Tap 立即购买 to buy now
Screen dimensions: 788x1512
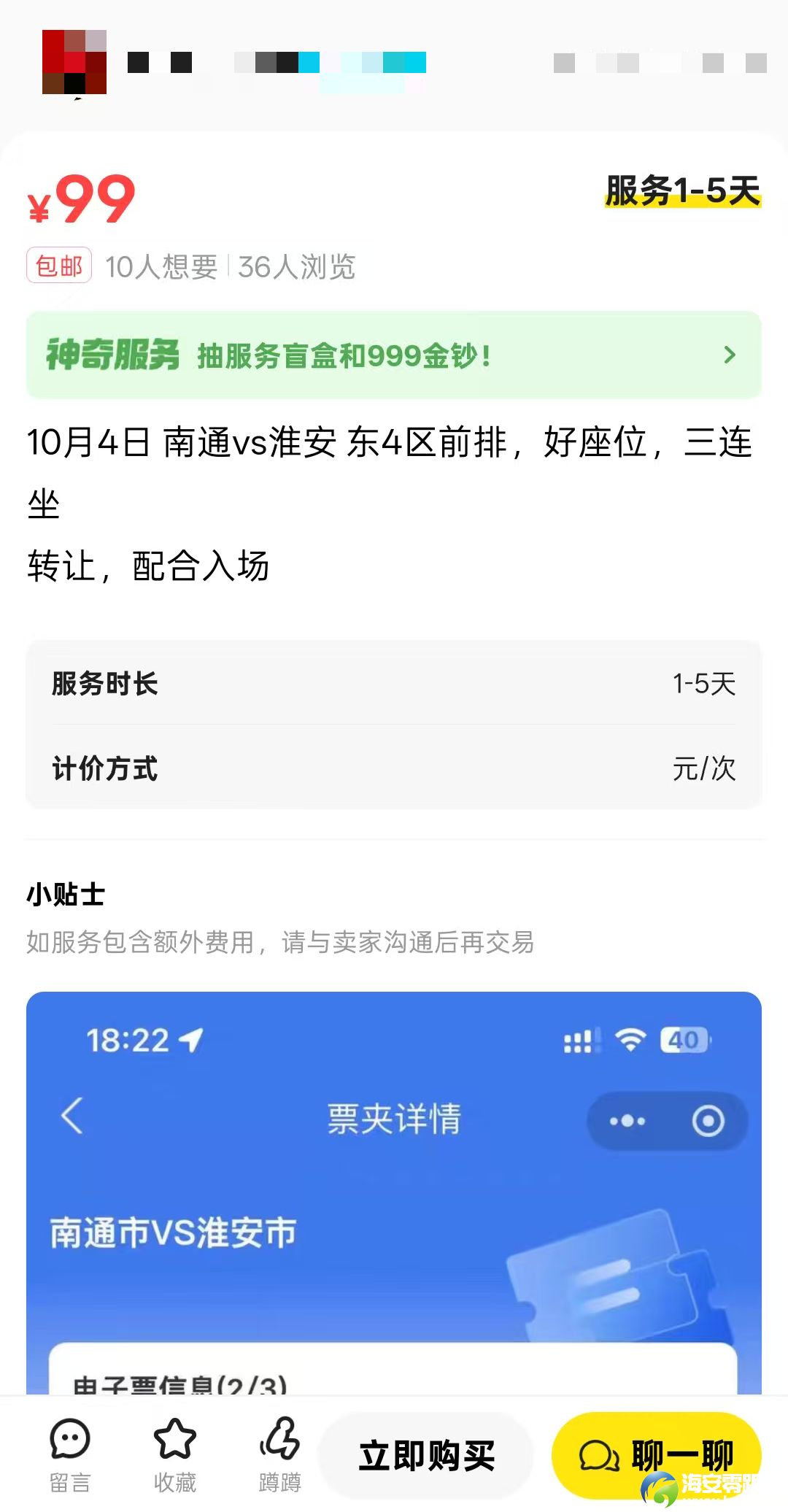pyautogui.click(x=427, y=1456)
